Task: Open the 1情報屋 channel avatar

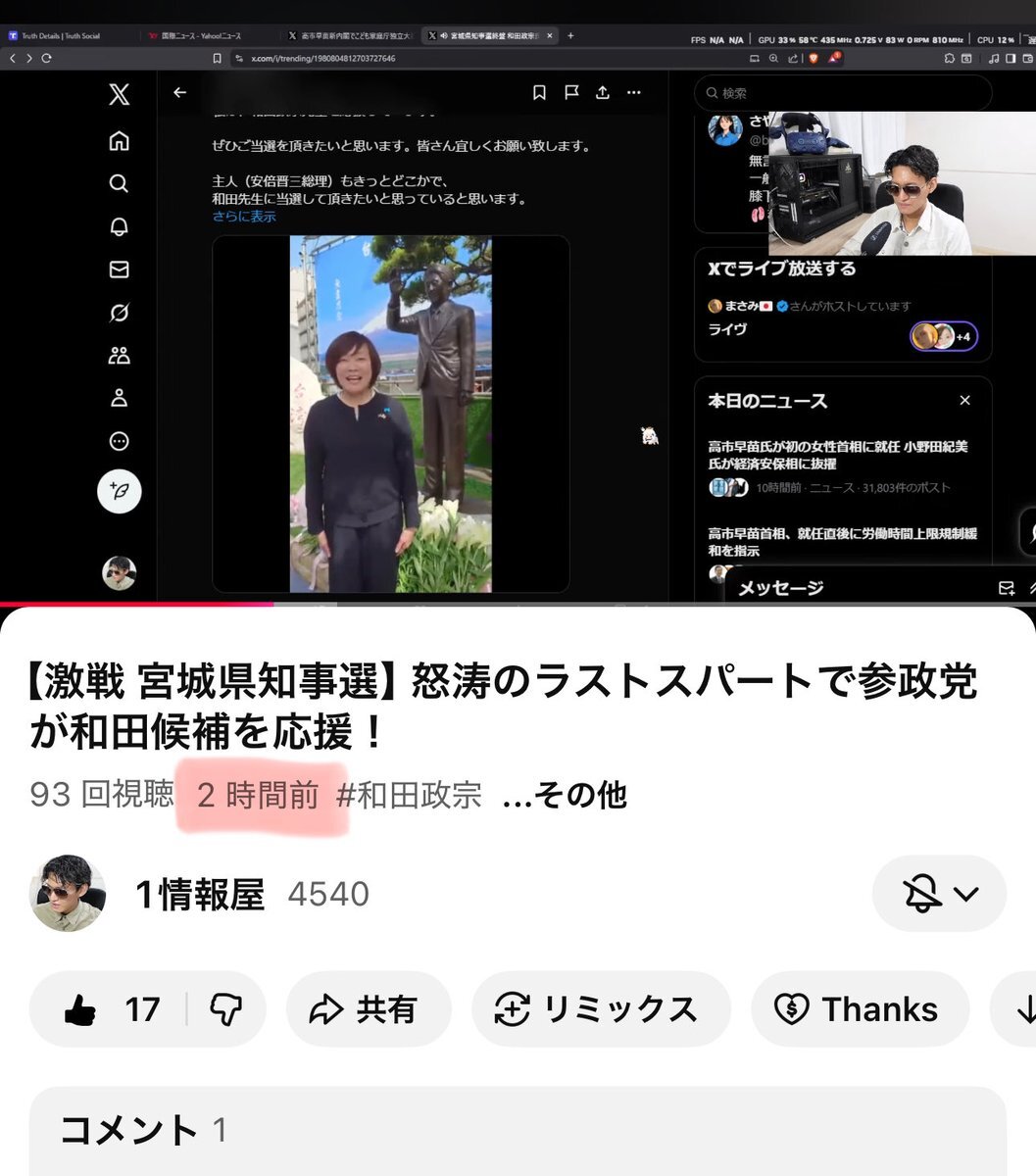Action: [x=68, y=894]
